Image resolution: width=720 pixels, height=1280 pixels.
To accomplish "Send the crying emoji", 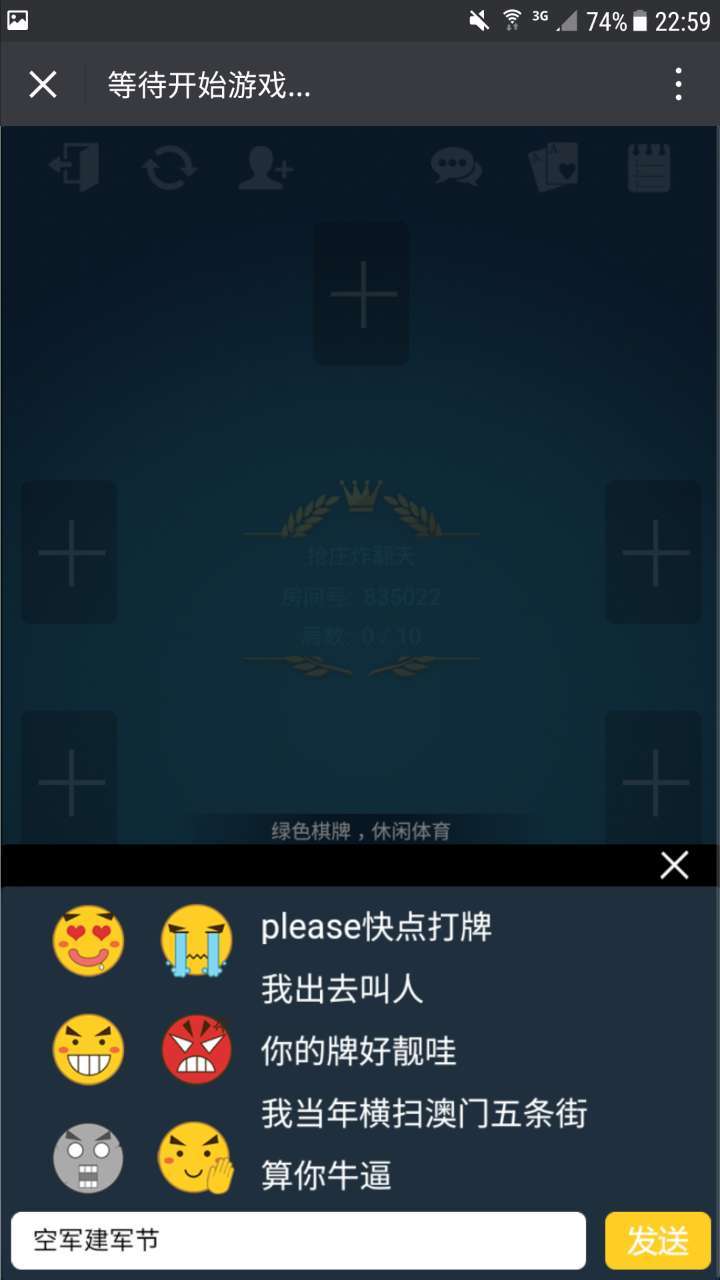I will 197,941.
